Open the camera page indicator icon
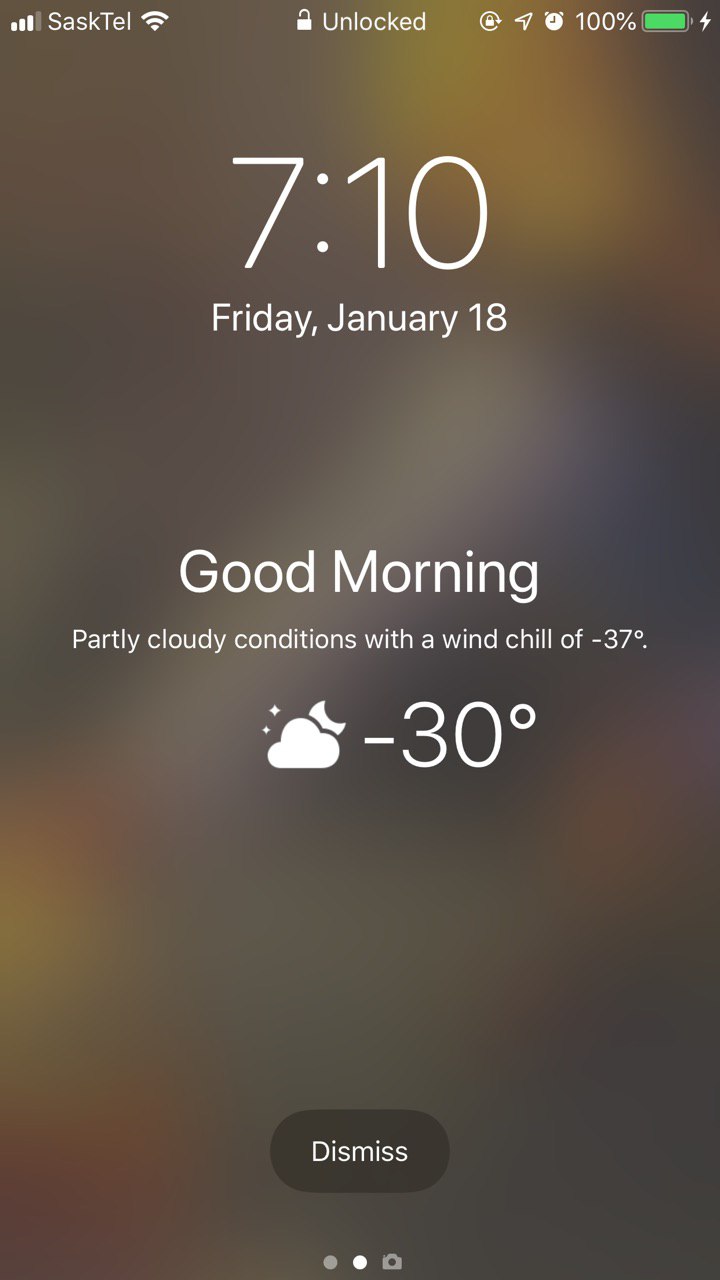720x1280 pixels. (x=393, y=1262)
